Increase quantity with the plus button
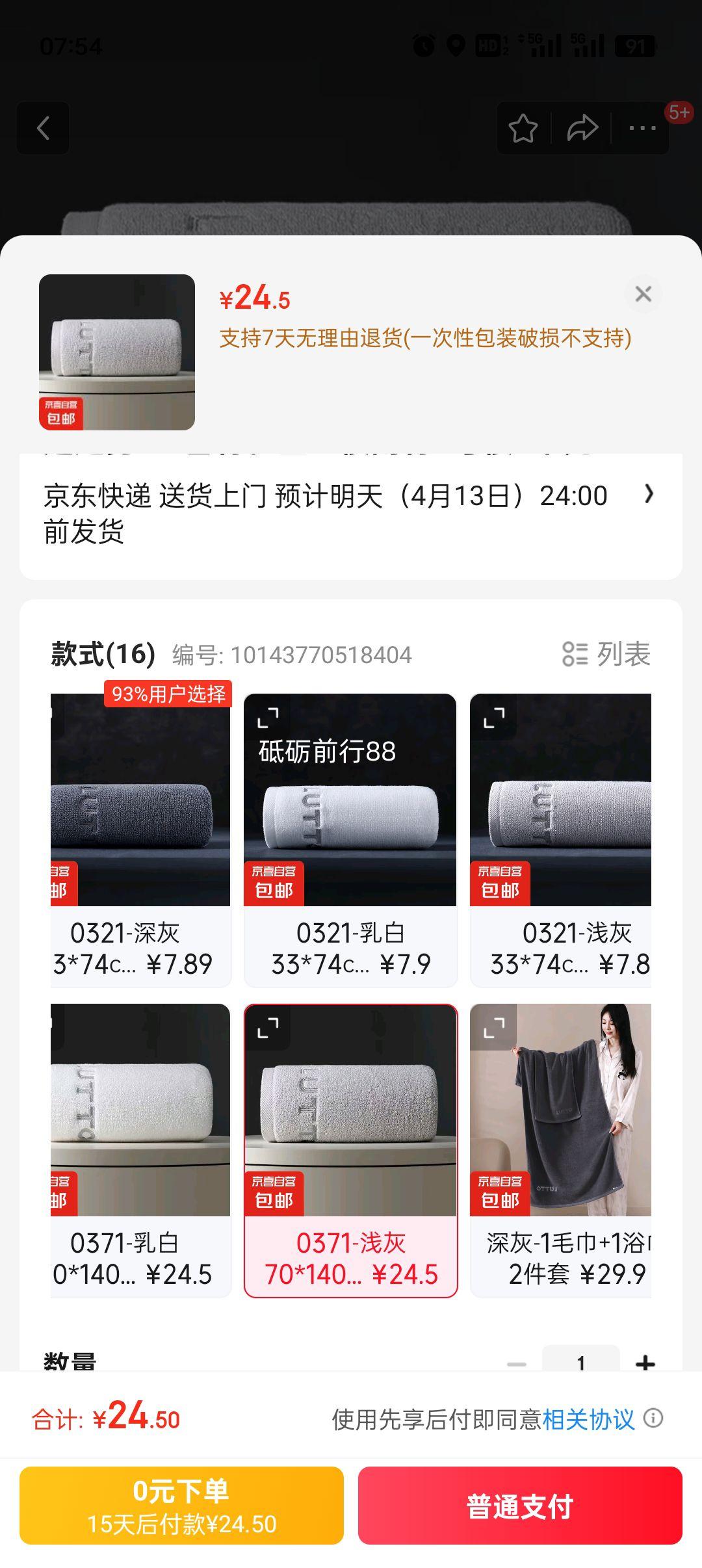Screen dimensions: 702x1568 [645, 1362]
